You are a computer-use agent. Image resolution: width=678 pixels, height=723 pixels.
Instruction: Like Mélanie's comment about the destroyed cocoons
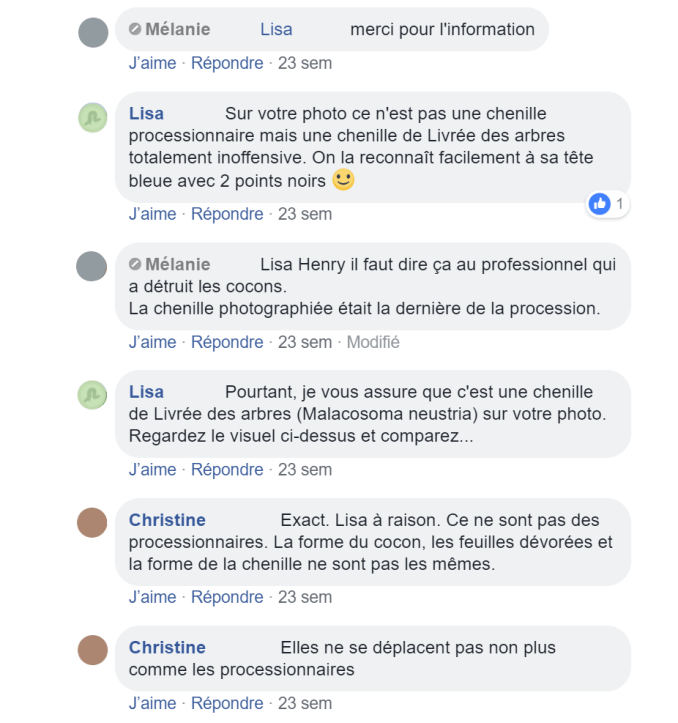[x=152, y=342]
